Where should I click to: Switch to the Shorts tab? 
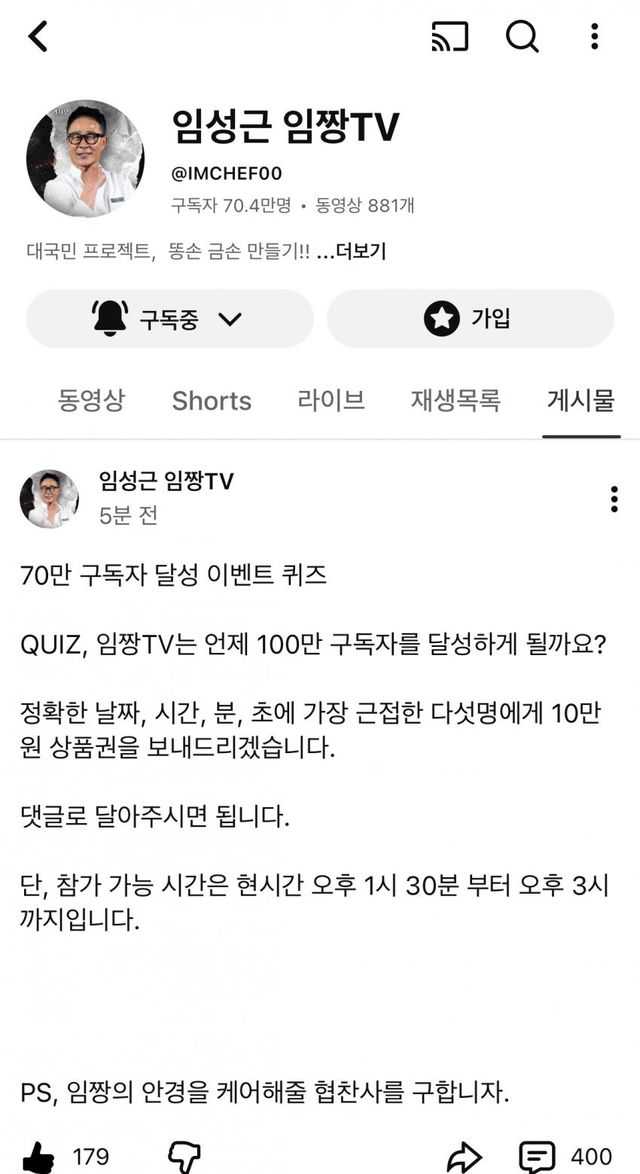point(211,401)
